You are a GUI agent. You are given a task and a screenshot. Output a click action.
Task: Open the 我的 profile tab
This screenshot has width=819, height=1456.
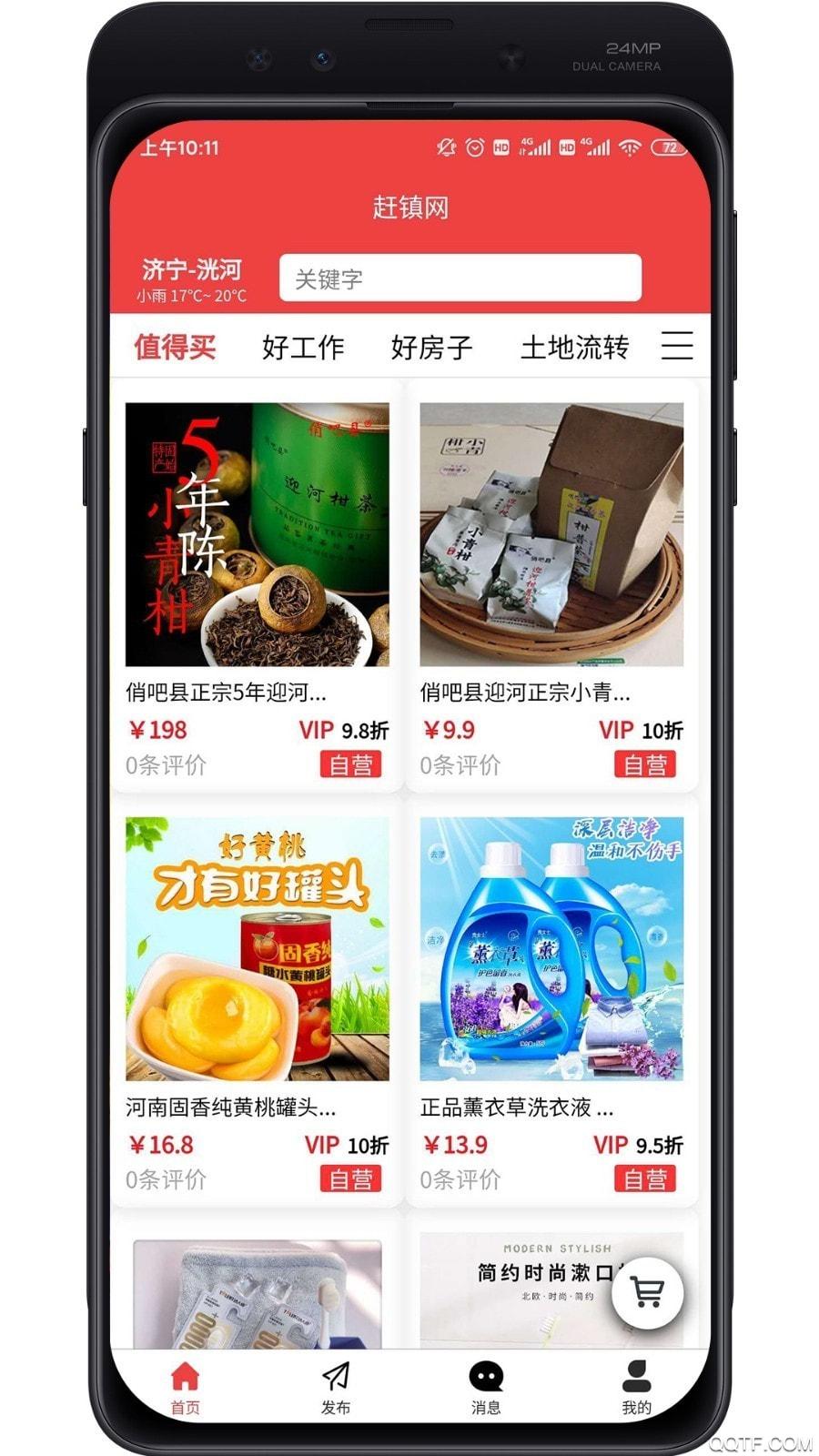tap(637, 1388)
